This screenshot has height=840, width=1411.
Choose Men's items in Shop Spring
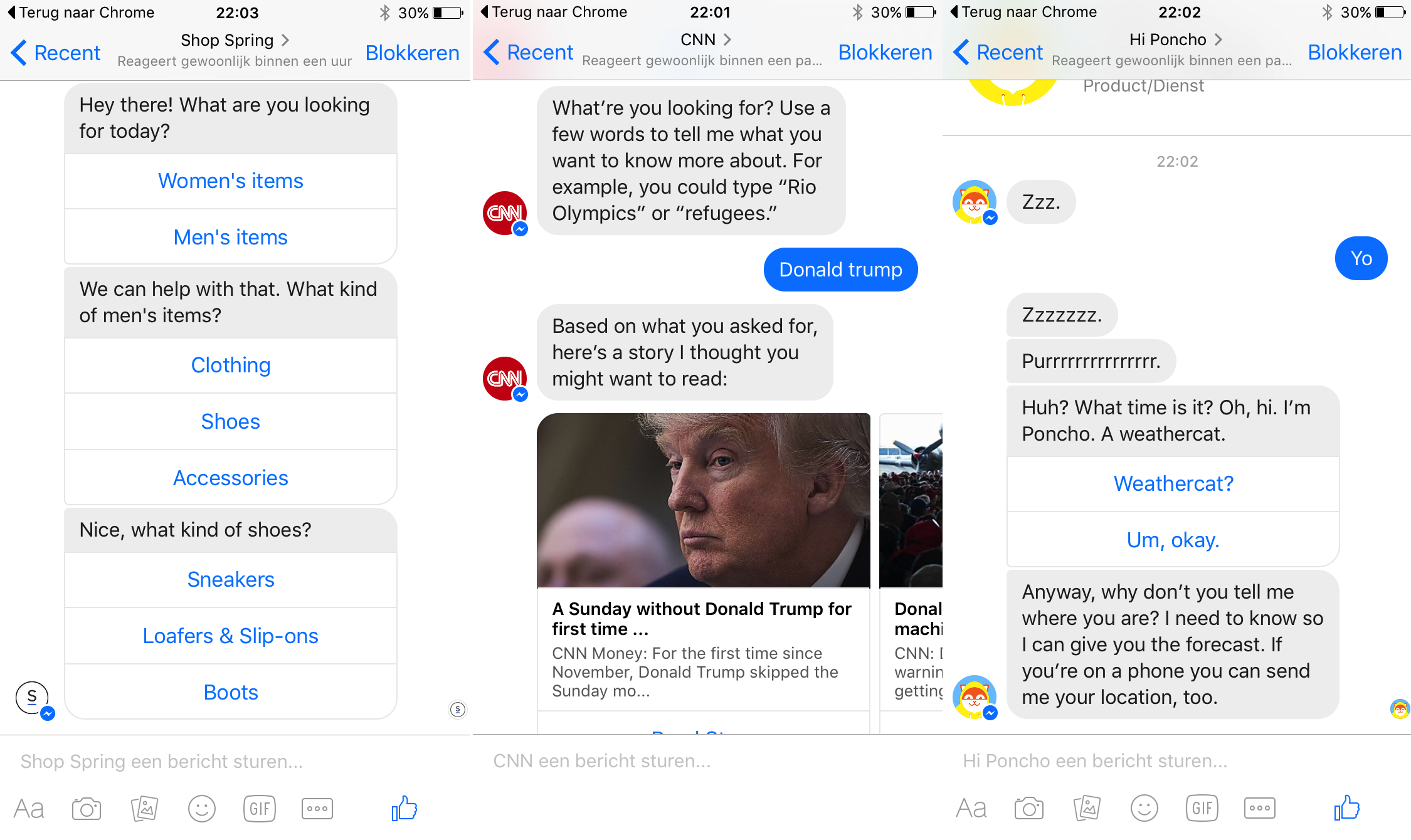pos(230,238)
